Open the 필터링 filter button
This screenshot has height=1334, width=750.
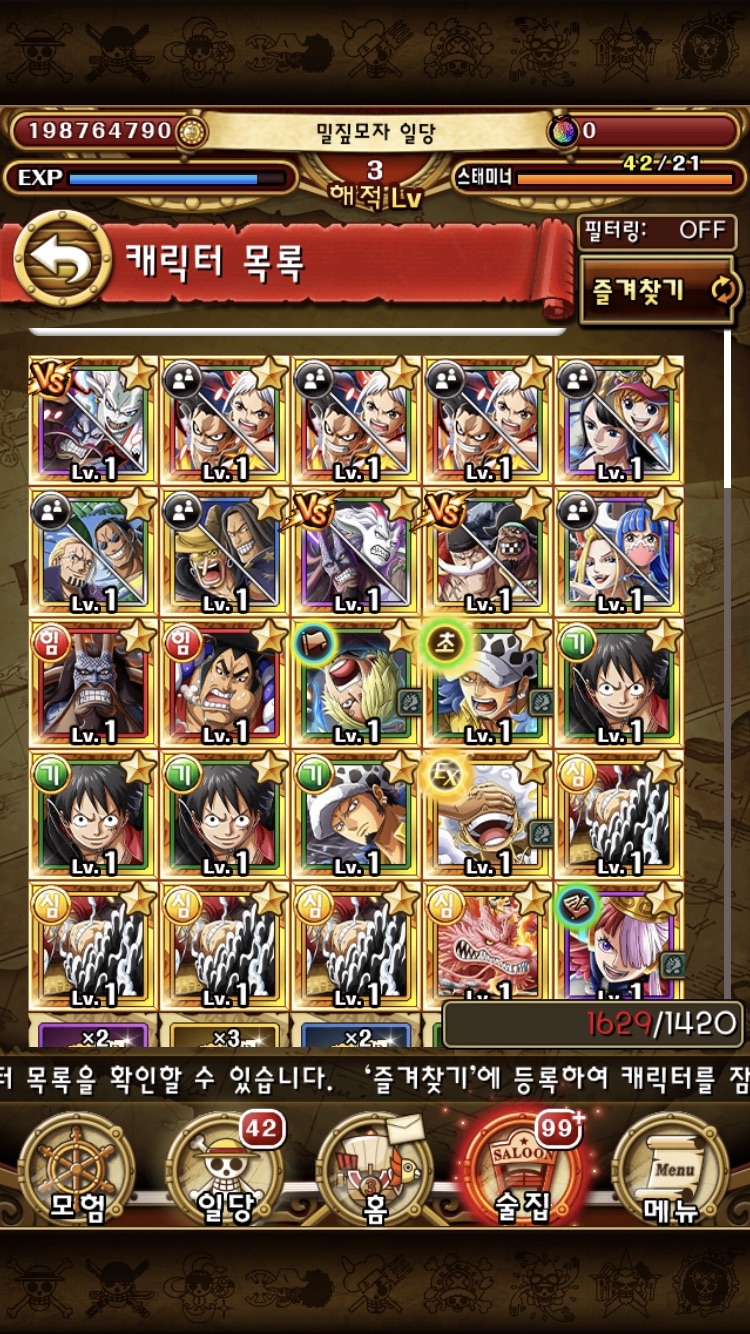click(x=658, y=231)
